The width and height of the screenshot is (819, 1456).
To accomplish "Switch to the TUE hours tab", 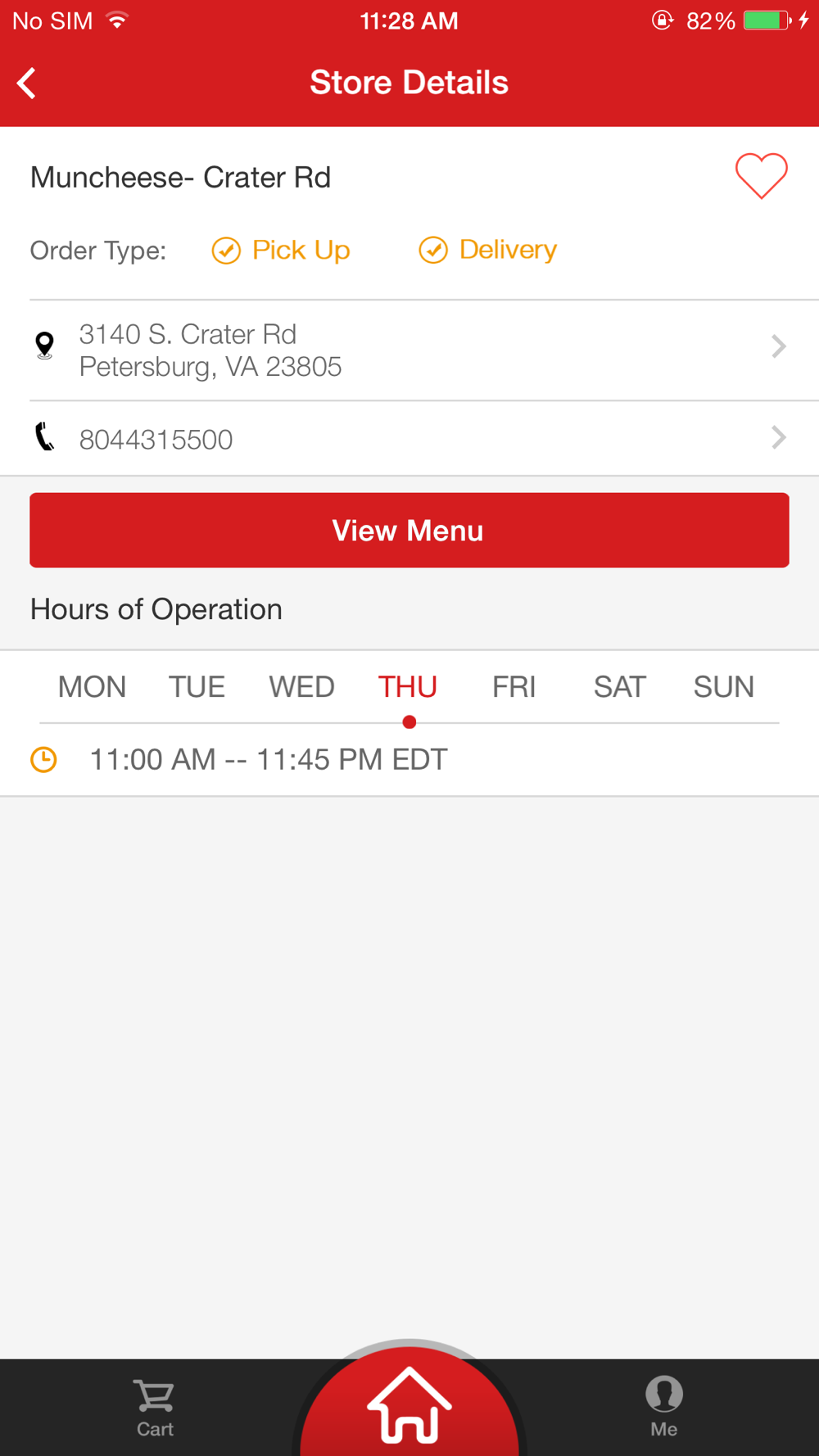I will coord(197,687).
